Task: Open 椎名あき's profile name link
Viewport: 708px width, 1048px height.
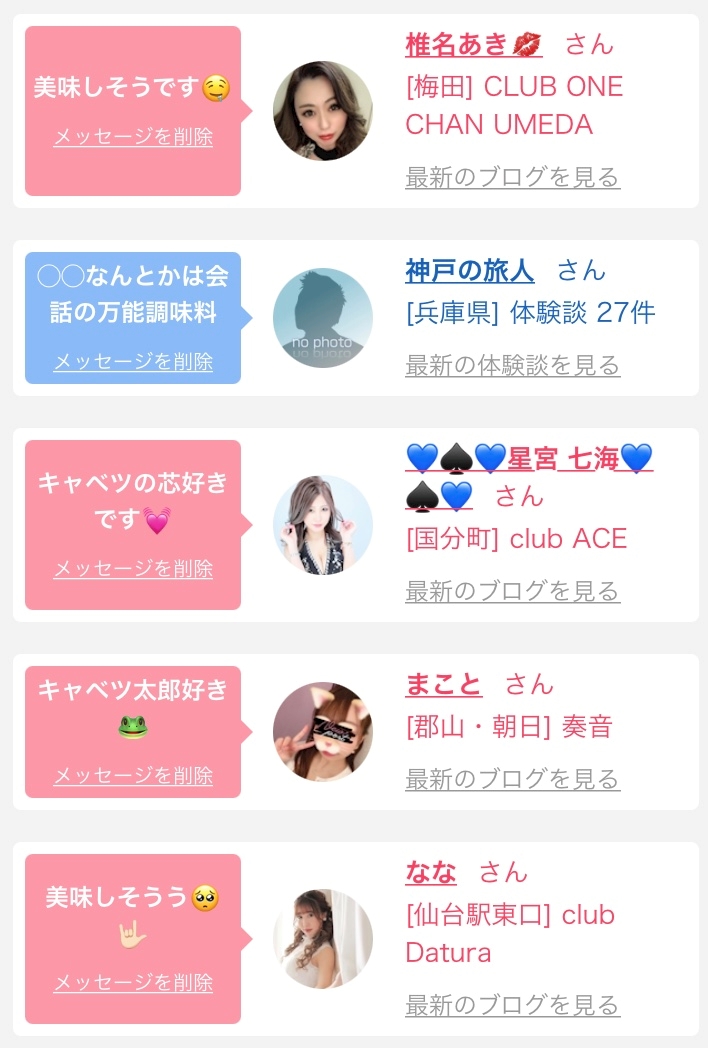Action: pos(473,45)
